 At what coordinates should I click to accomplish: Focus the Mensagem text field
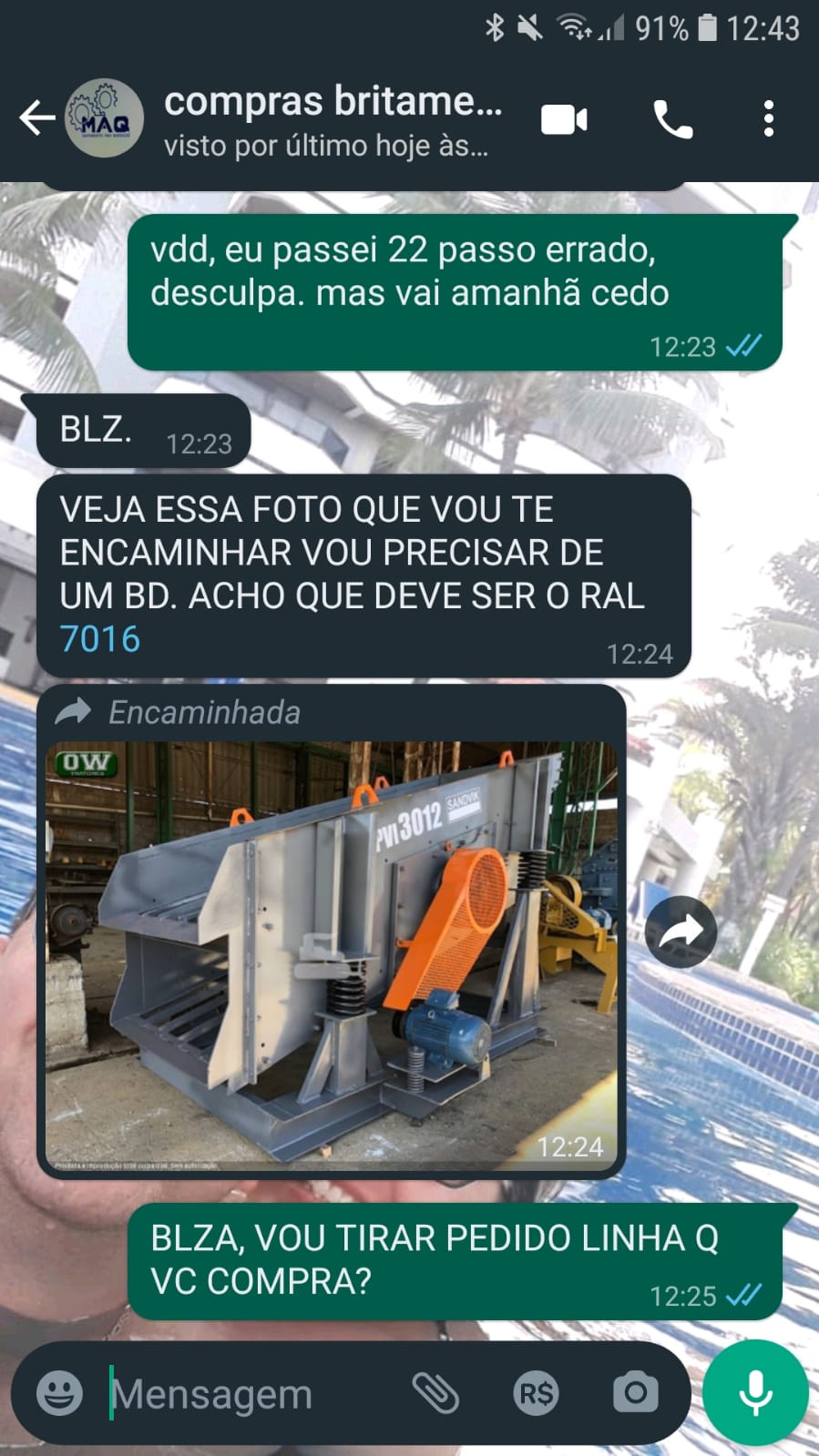pos(246,1393)
